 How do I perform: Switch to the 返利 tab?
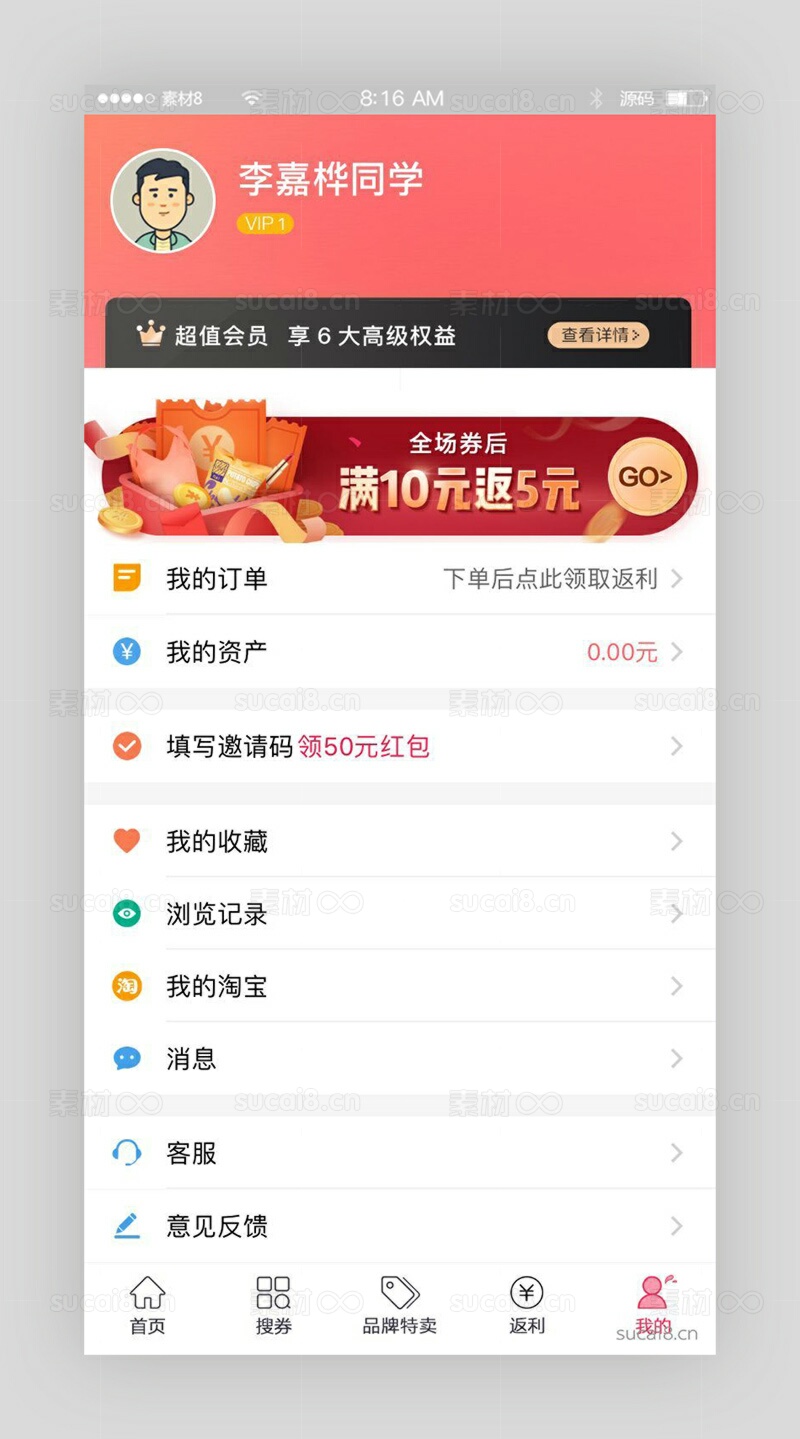(527, 1306)
